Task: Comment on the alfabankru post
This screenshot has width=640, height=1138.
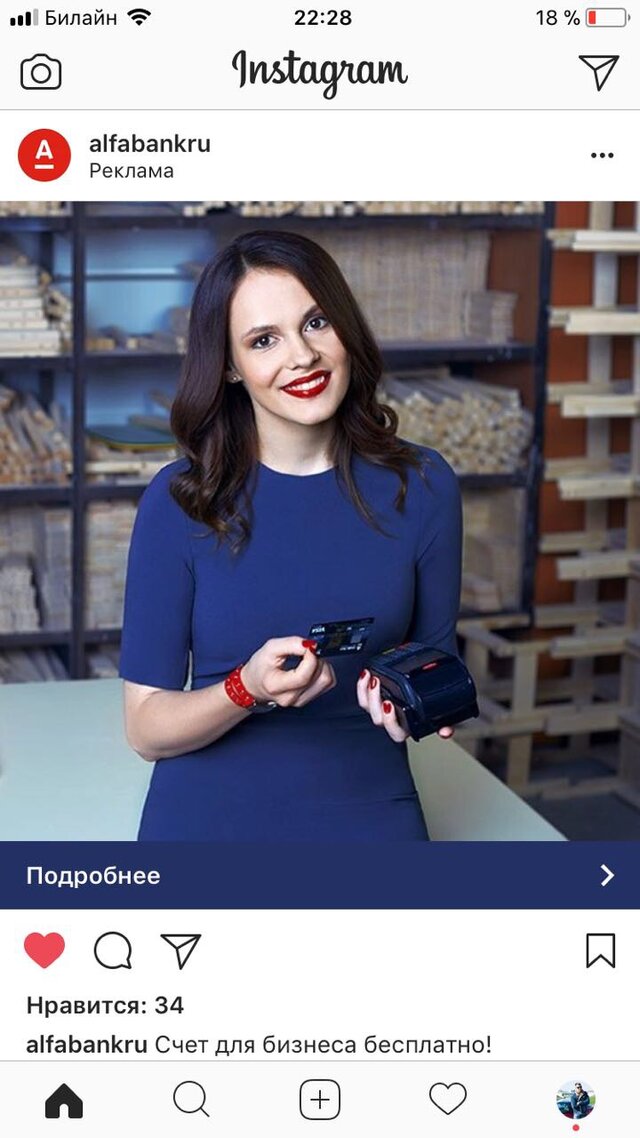Action: coord(113,950)
